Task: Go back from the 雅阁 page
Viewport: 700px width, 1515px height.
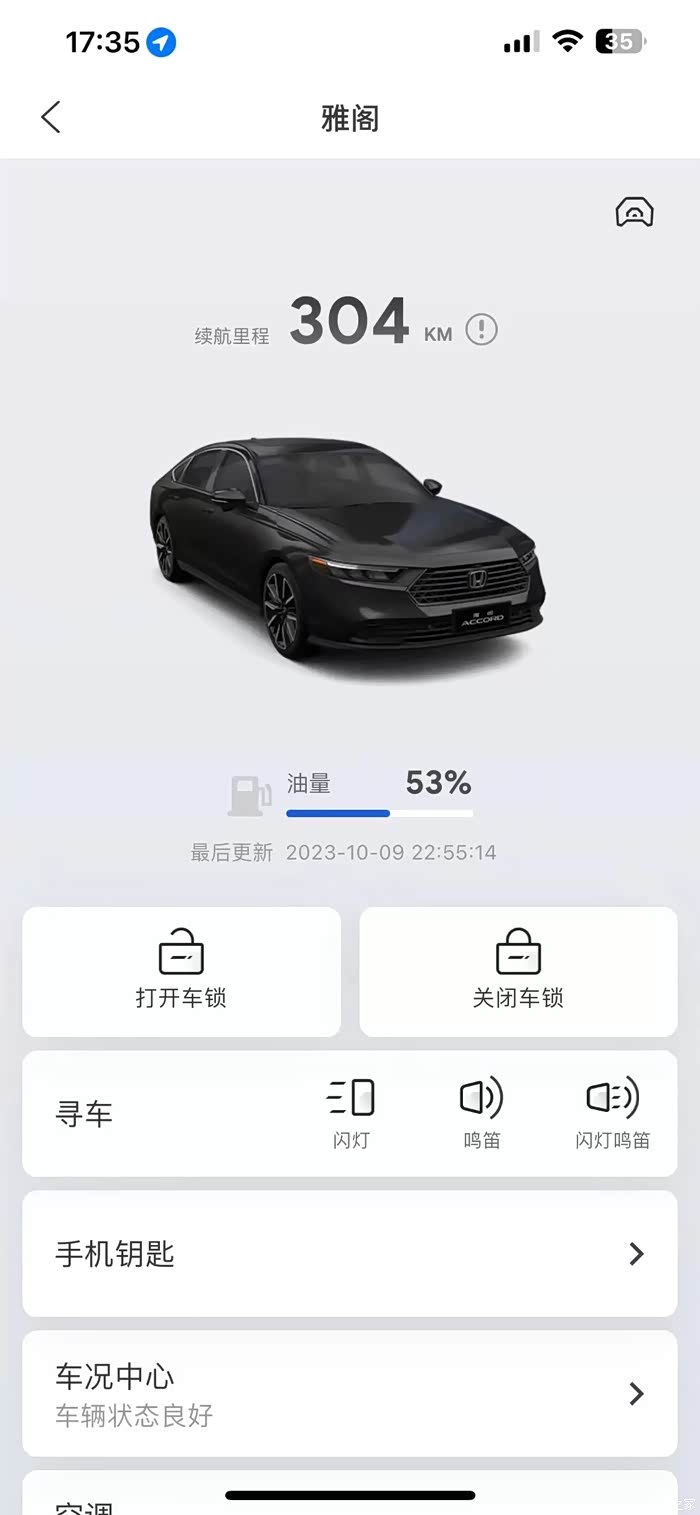Action: coord(51,118)
